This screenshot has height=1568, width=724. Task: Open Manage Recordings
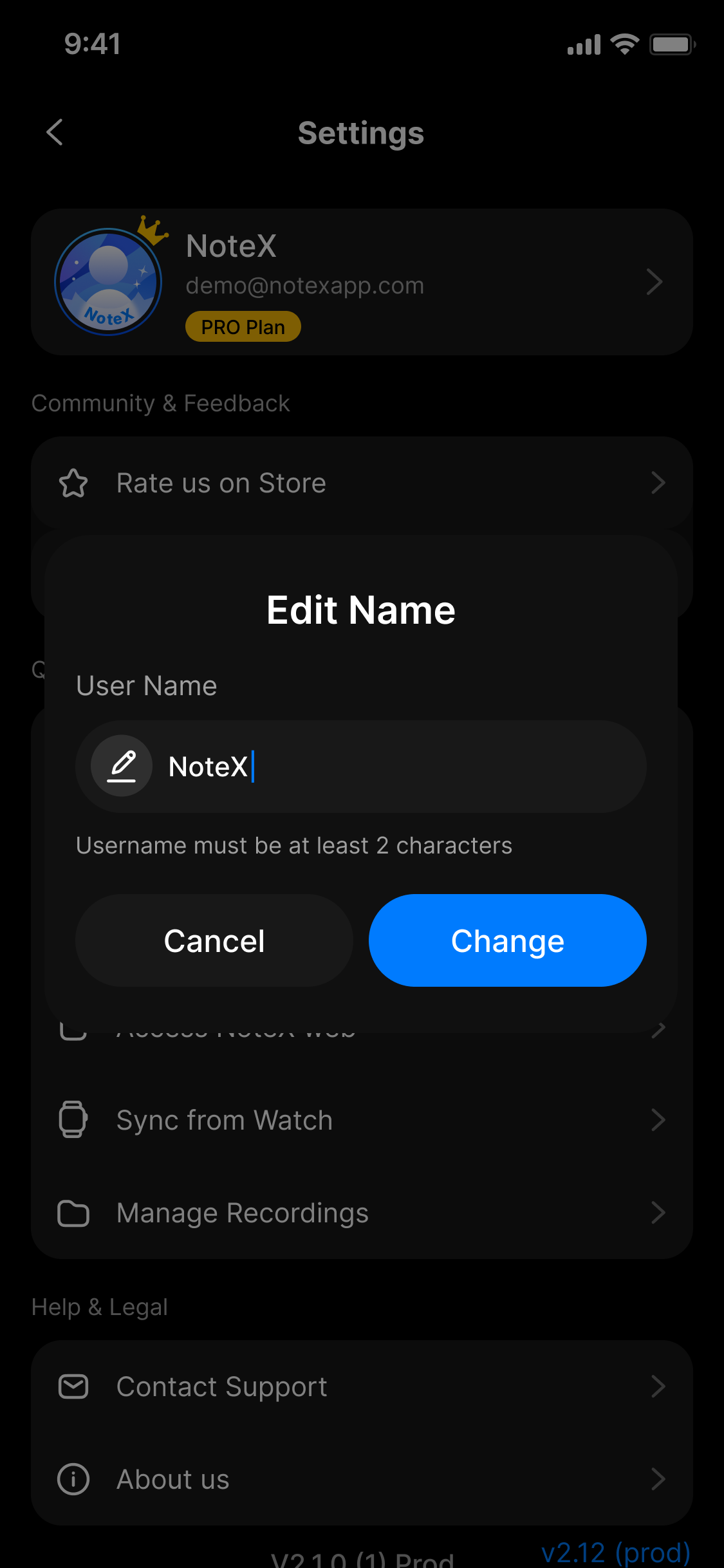[x=362, y=1213]
